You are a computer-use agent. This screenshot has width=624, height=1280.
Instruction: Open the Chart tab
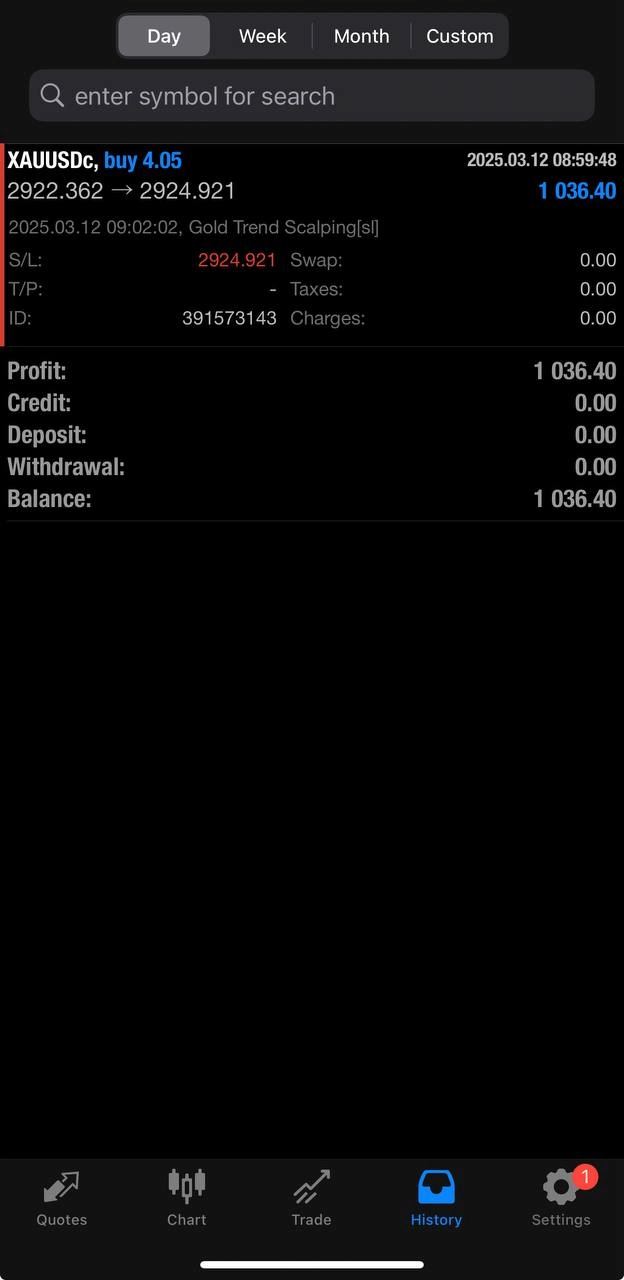pyautogui.click(x=187, y=1198)
